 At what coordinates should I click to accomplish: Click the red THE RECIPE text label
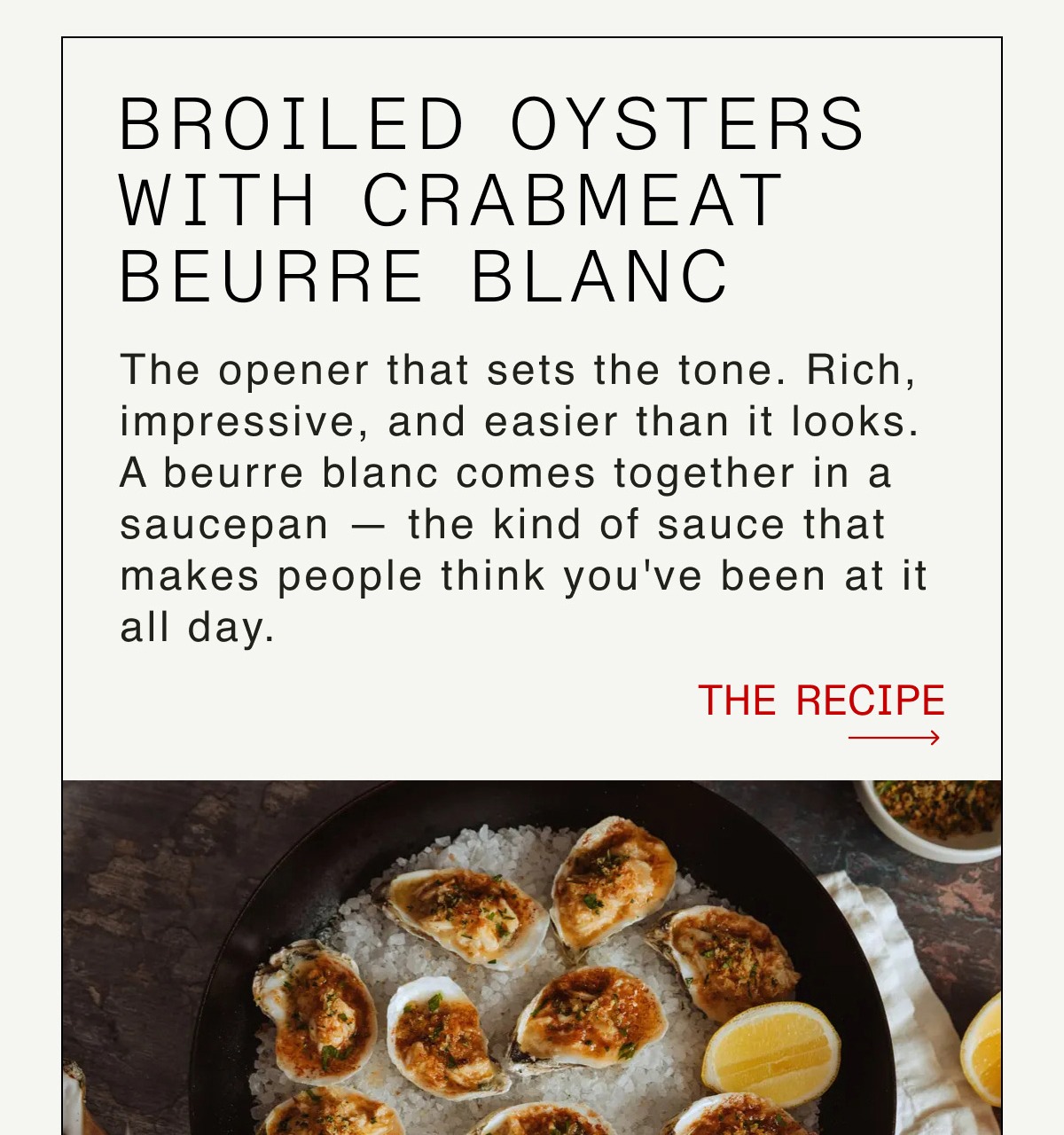pos(823,701)
